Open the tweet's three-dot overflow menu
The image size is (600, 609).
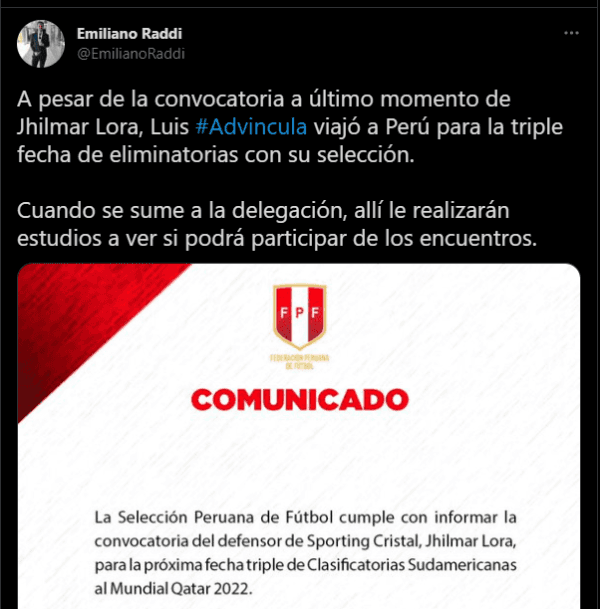pyautogui.click(x=571, y=32)
